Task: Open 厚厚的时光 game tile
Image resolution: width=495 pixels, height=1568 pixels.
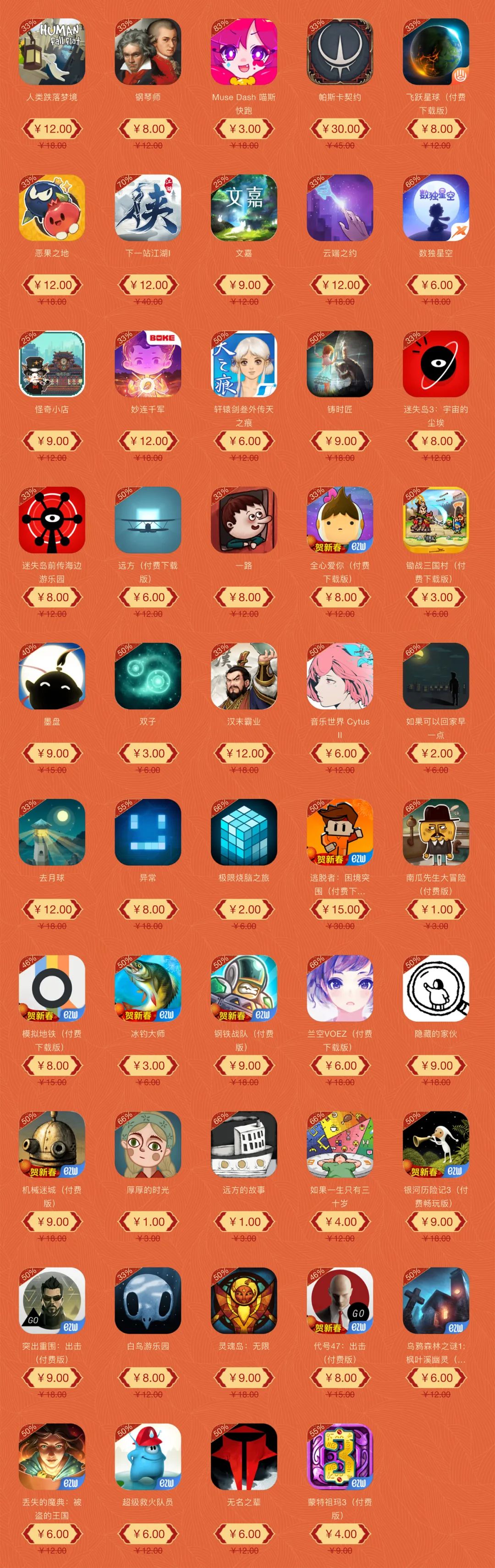Action: coord(148,1144)
